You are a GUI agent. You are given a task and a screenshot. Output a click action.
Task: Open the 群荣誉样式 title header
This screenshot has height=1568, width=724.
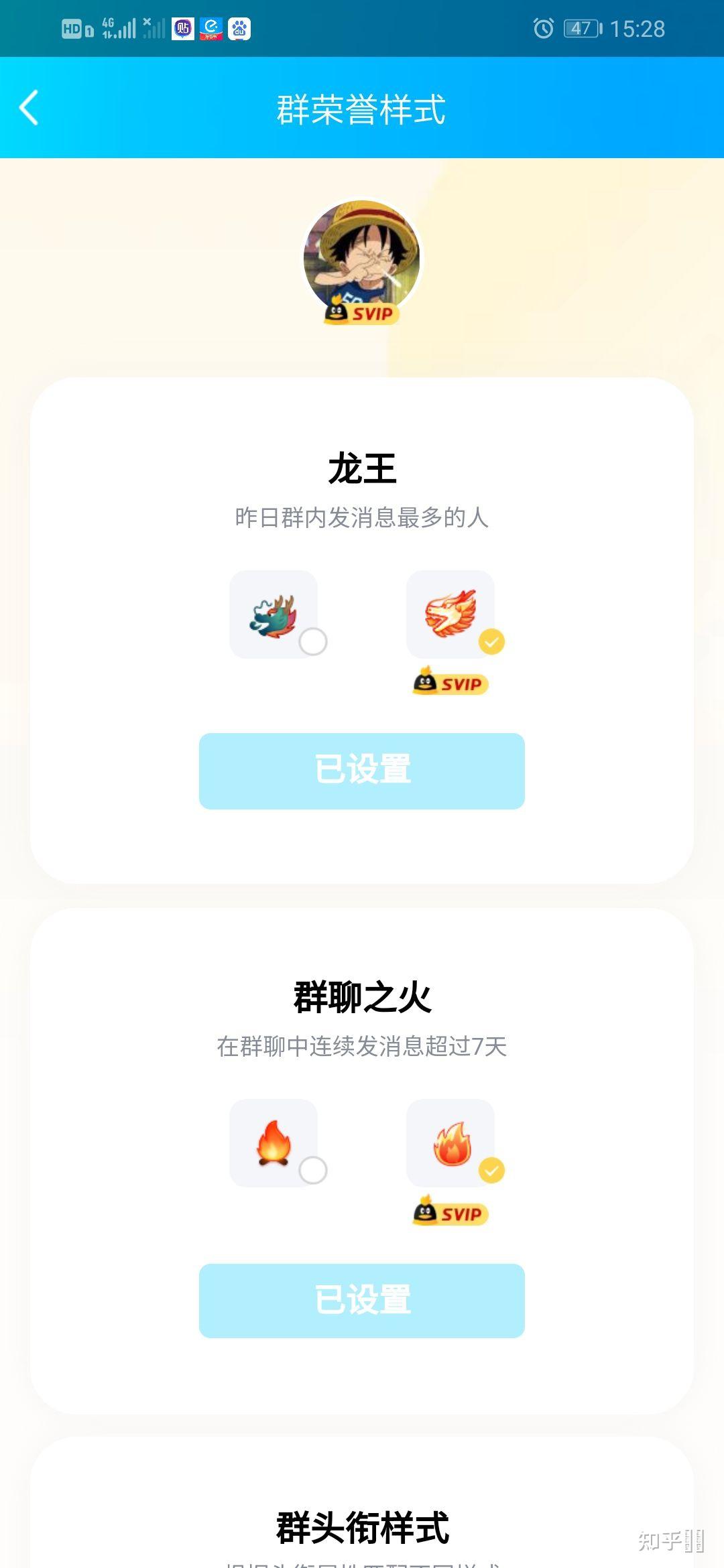[362, 109]
